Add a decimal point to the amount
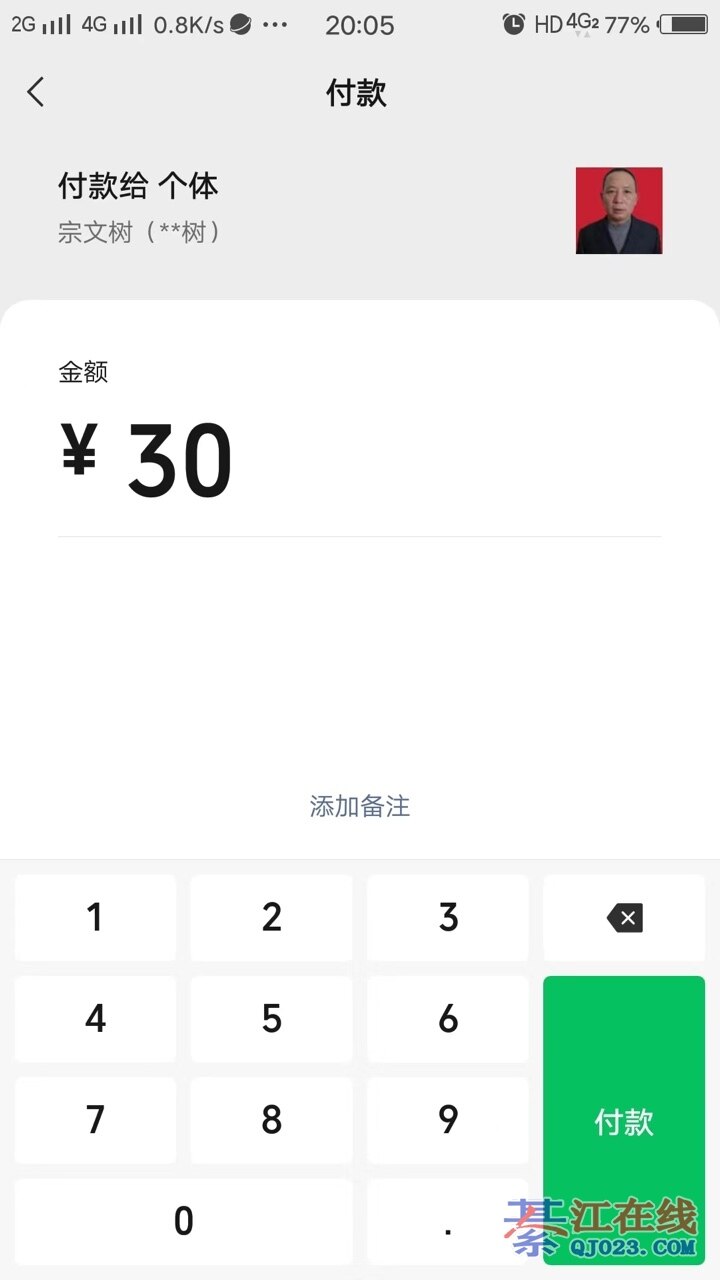 pos(448,1221)
